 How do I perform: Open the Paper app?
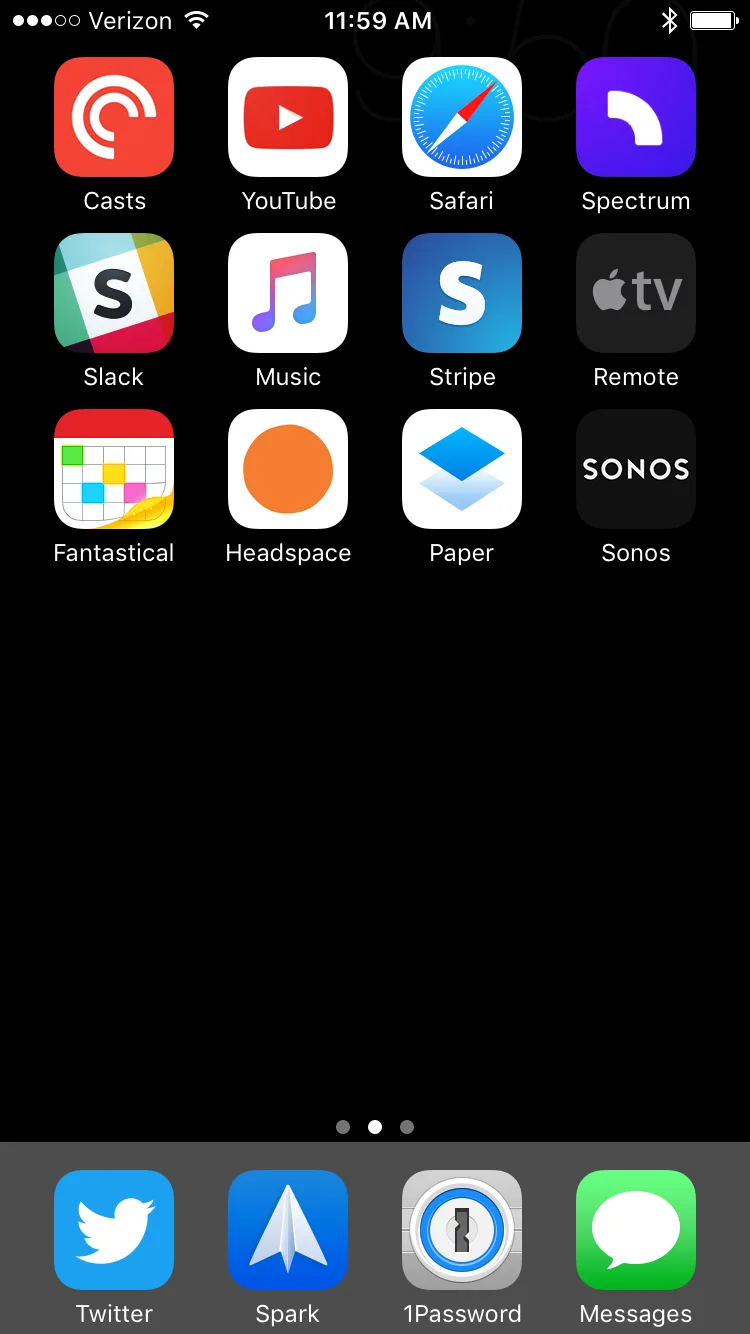pos(462,469)
